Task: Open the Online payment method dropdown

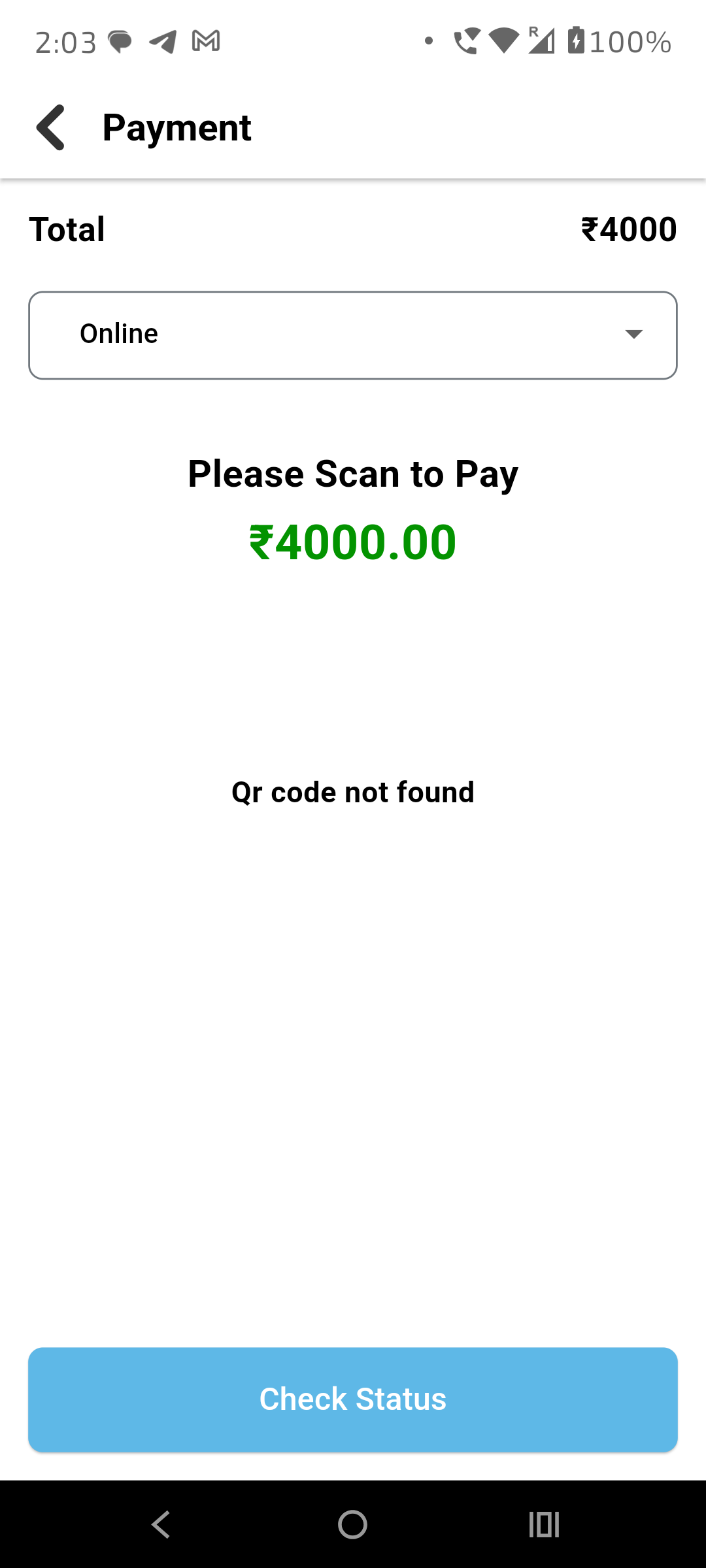Action: click(x=353, y=335)
